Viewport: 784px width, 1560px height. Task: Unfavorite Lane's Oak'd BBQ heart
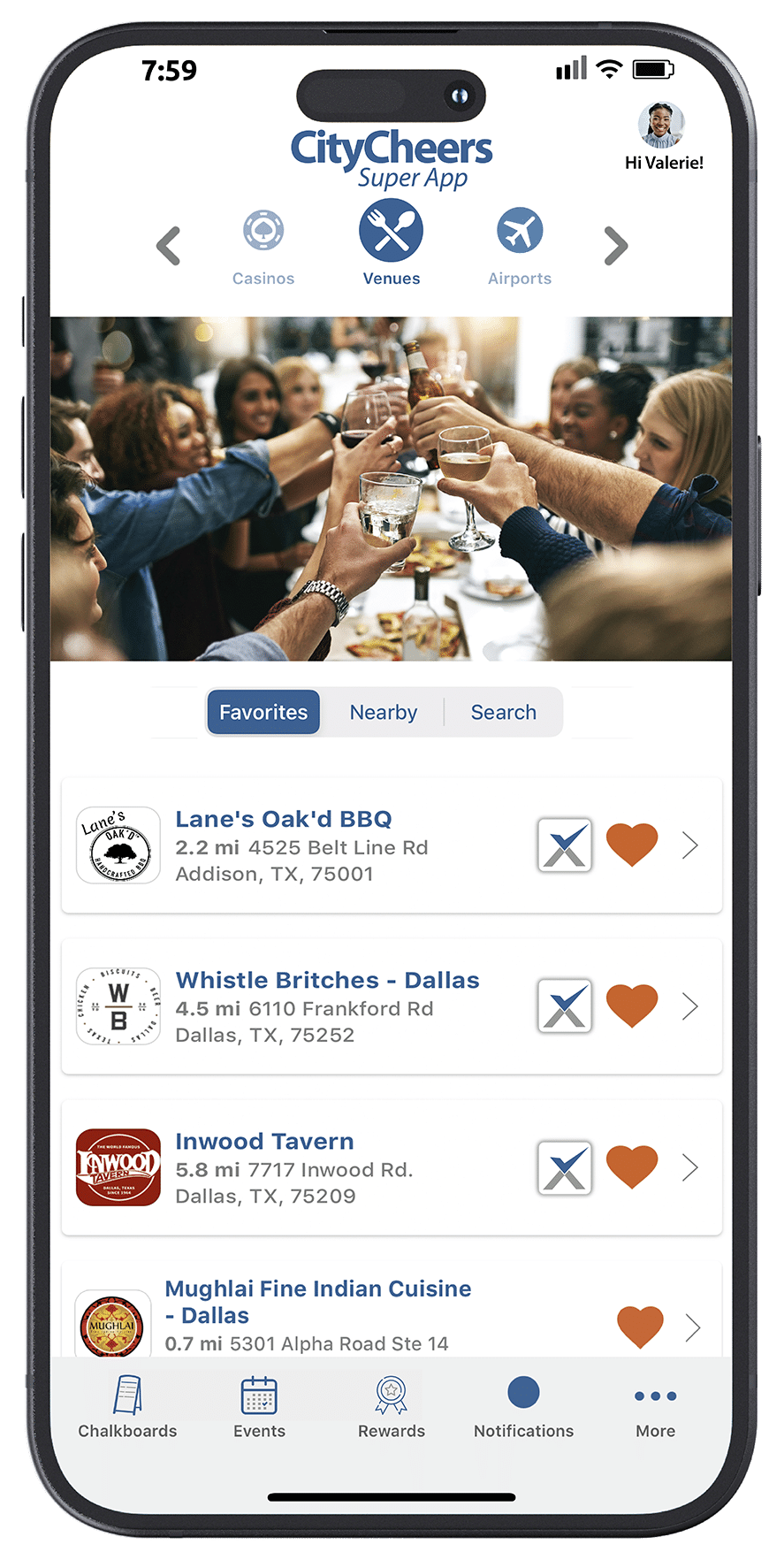click(631, 845)
